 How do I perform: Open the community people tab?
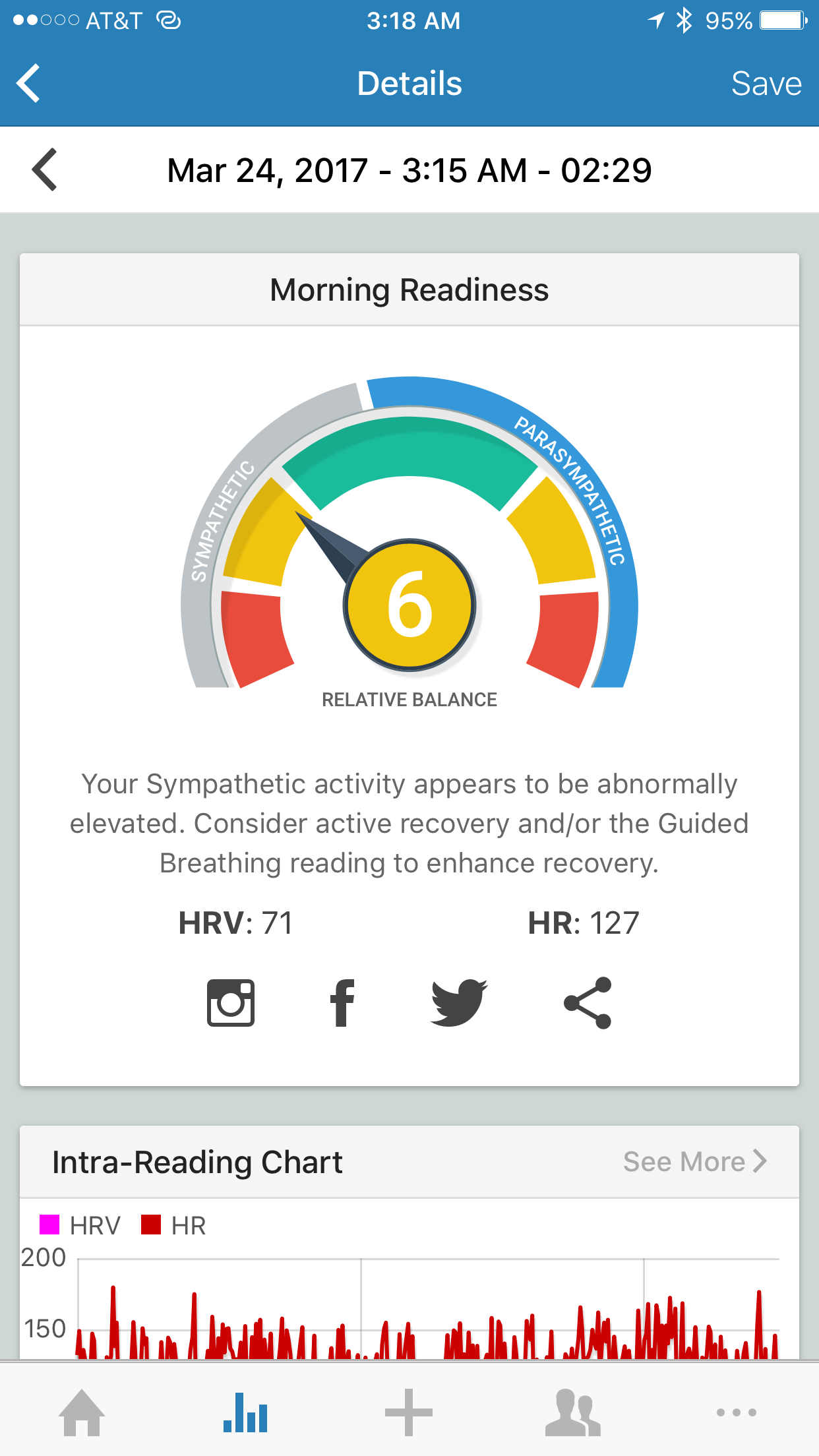[x=572, y=1412]
